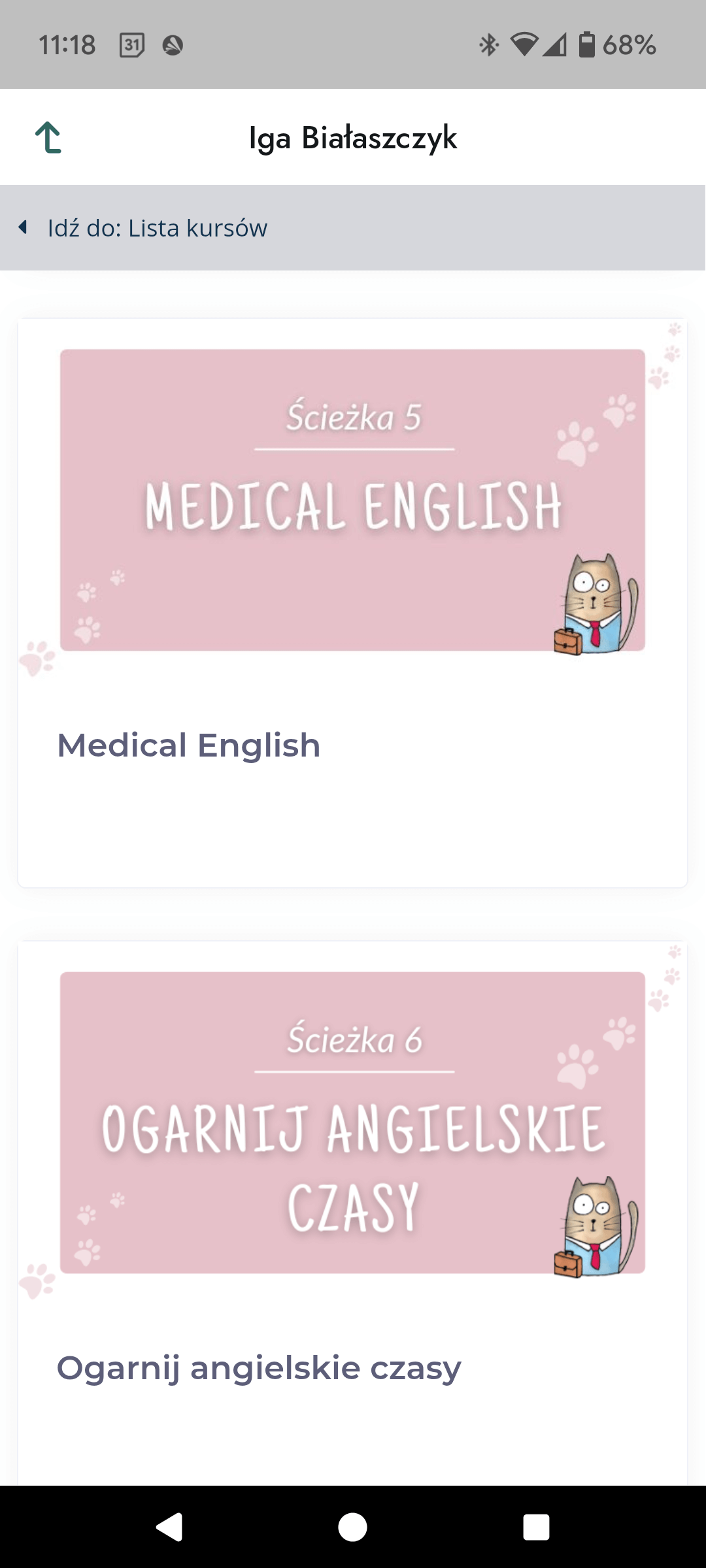Go back to Lista kursów
Viewport: 706px width, 1568px height.
click(157, 228)
